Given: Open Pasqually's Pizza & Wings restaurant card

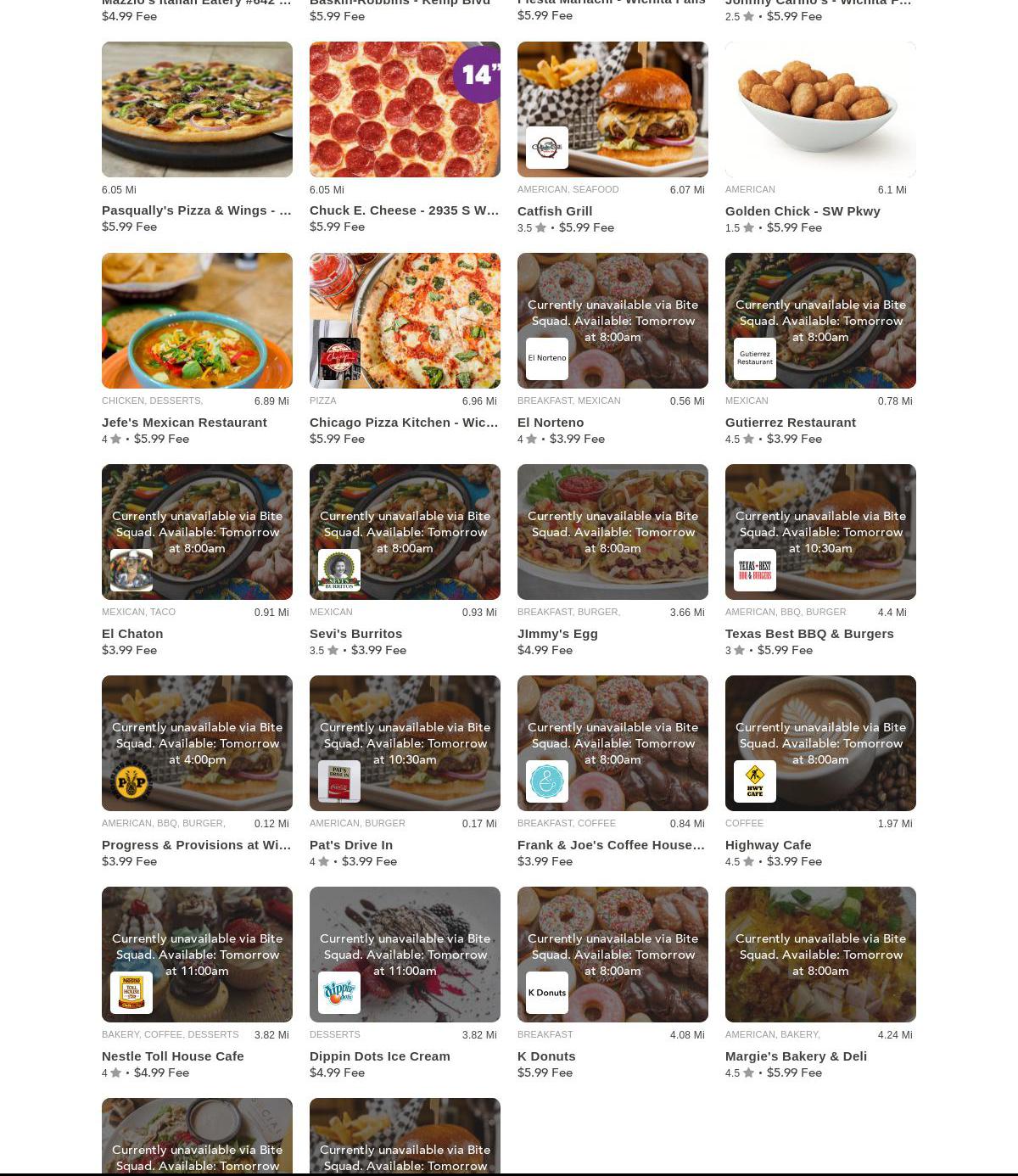Looking at the screenshot, I should pos(197,110).
